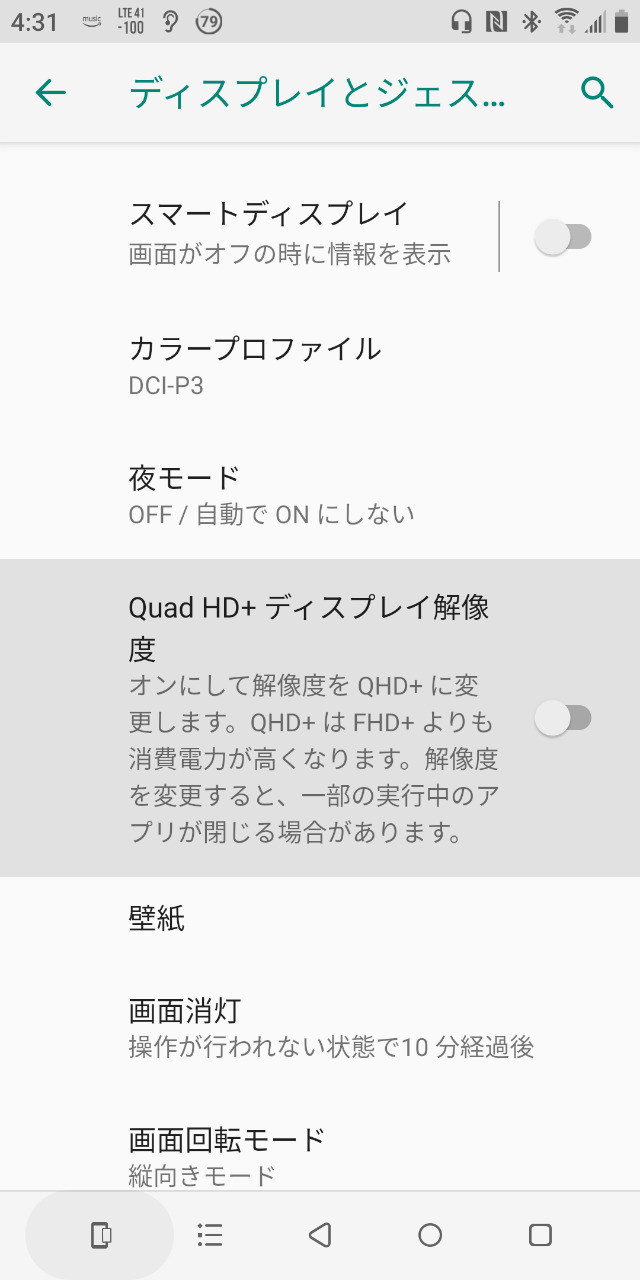Enable Quad HD+ ディスプレイ解像度 switch
The image size is (640, 1280).
click(x=563, y=717)
